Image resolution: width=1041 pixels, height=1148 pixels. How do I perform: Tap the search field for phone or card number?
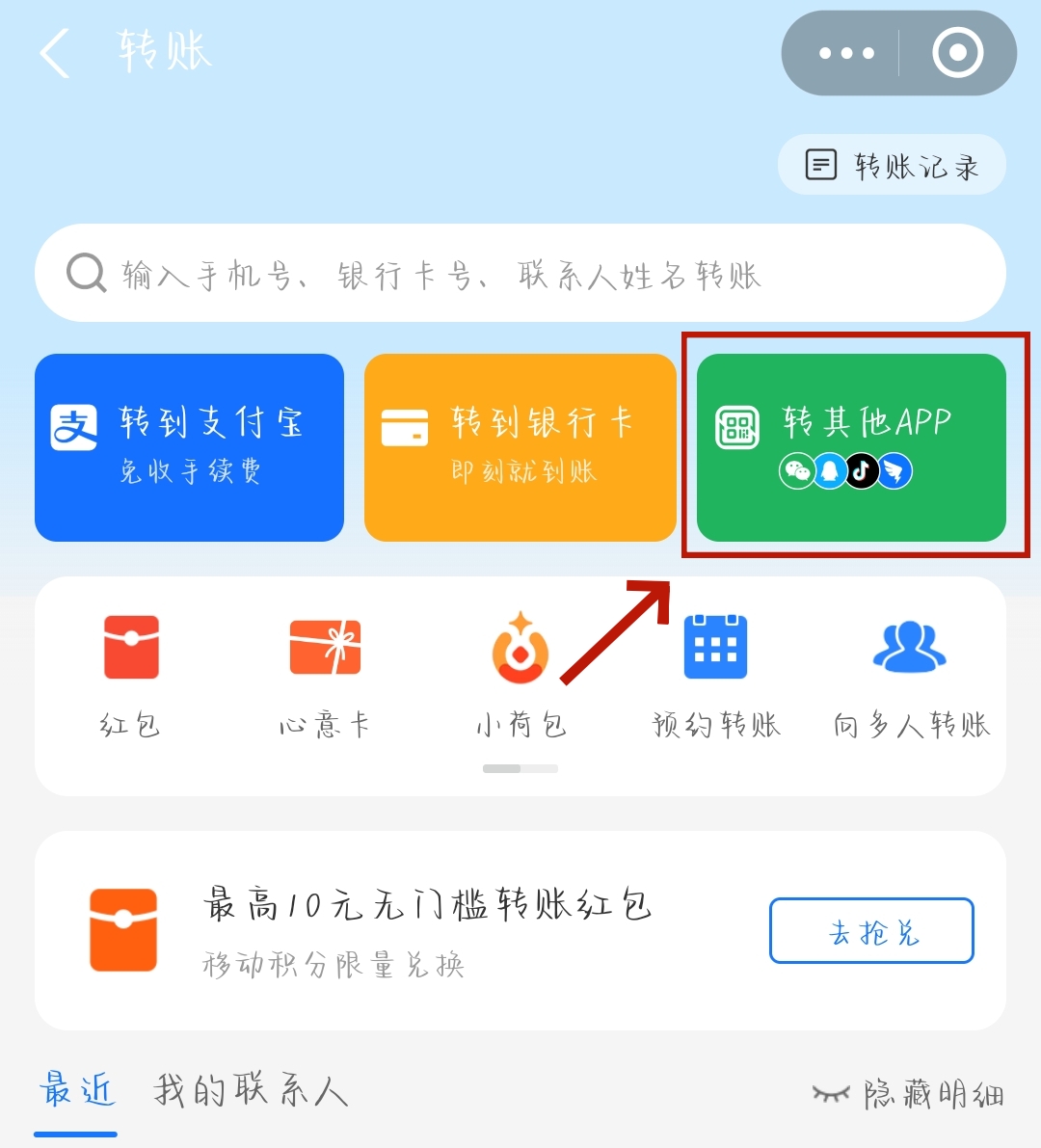[x=520, y=275]
